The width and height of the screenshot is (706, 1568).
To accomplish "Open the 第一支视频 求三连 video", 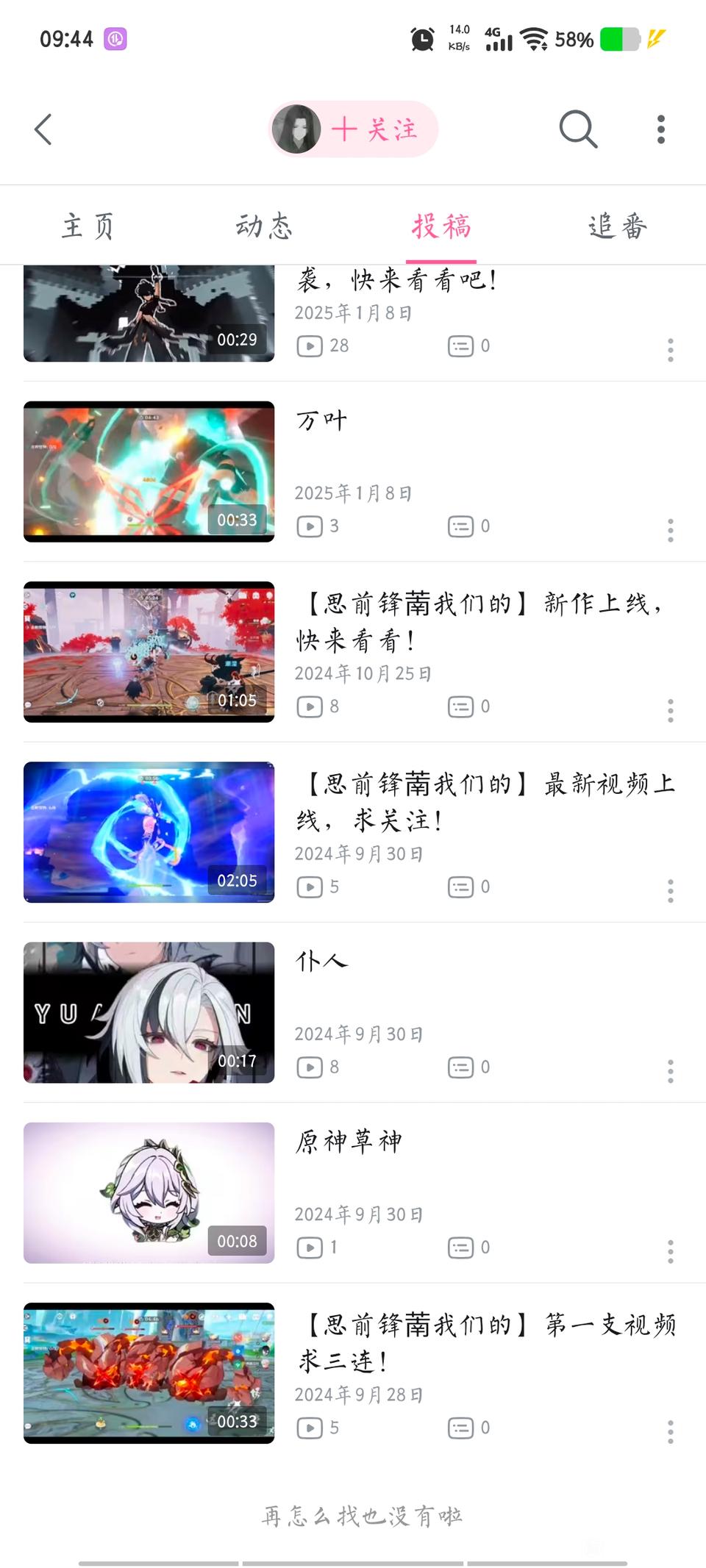I will click(149, 1372).
